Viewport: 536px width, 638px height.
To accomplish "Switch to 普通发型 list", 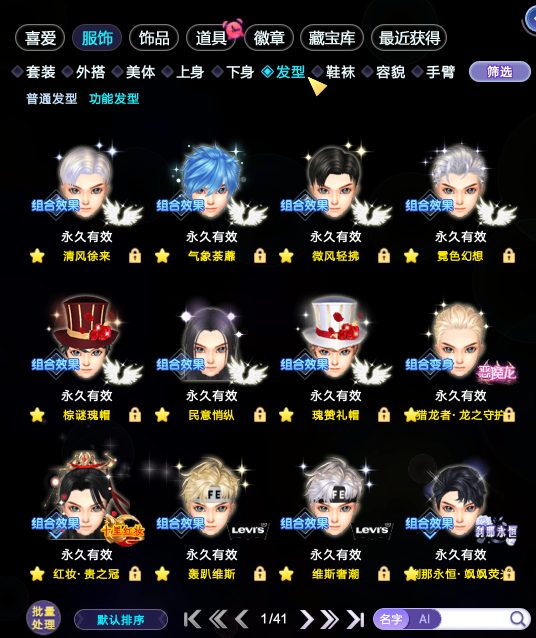I will [x=52, y=98].
